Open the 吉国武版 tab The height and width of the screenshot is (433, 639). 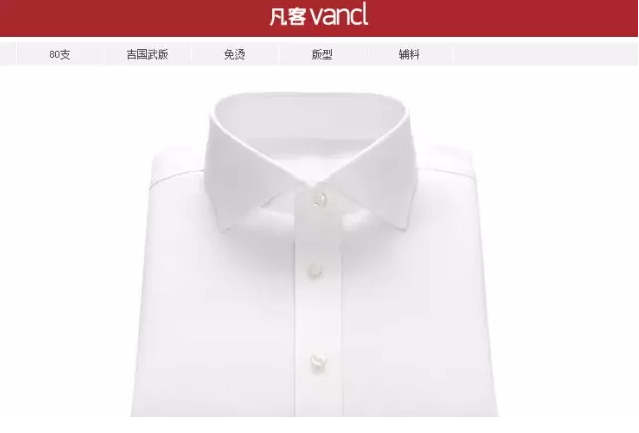click(x=147, y=55)
